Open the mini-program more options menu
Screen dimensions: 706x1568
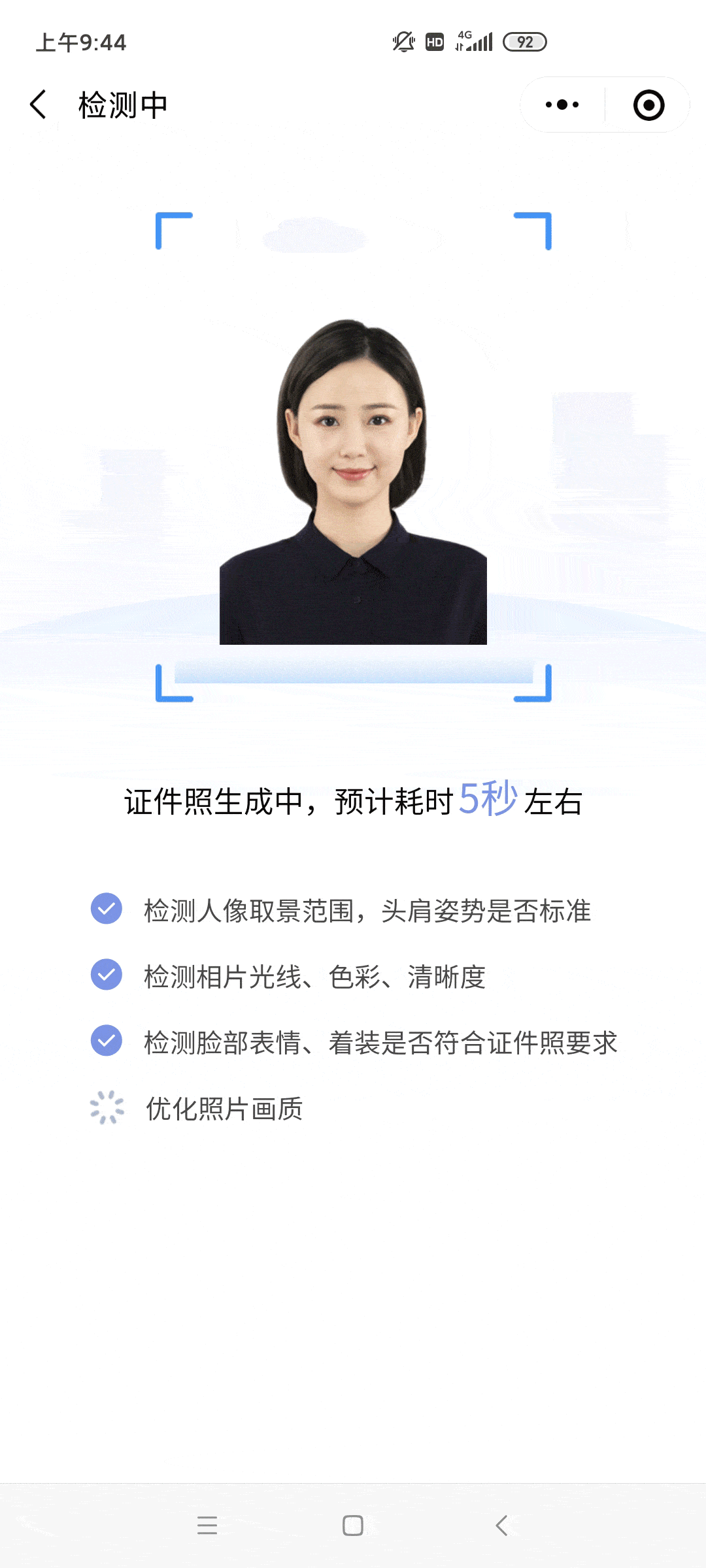[x=561, y=104]
